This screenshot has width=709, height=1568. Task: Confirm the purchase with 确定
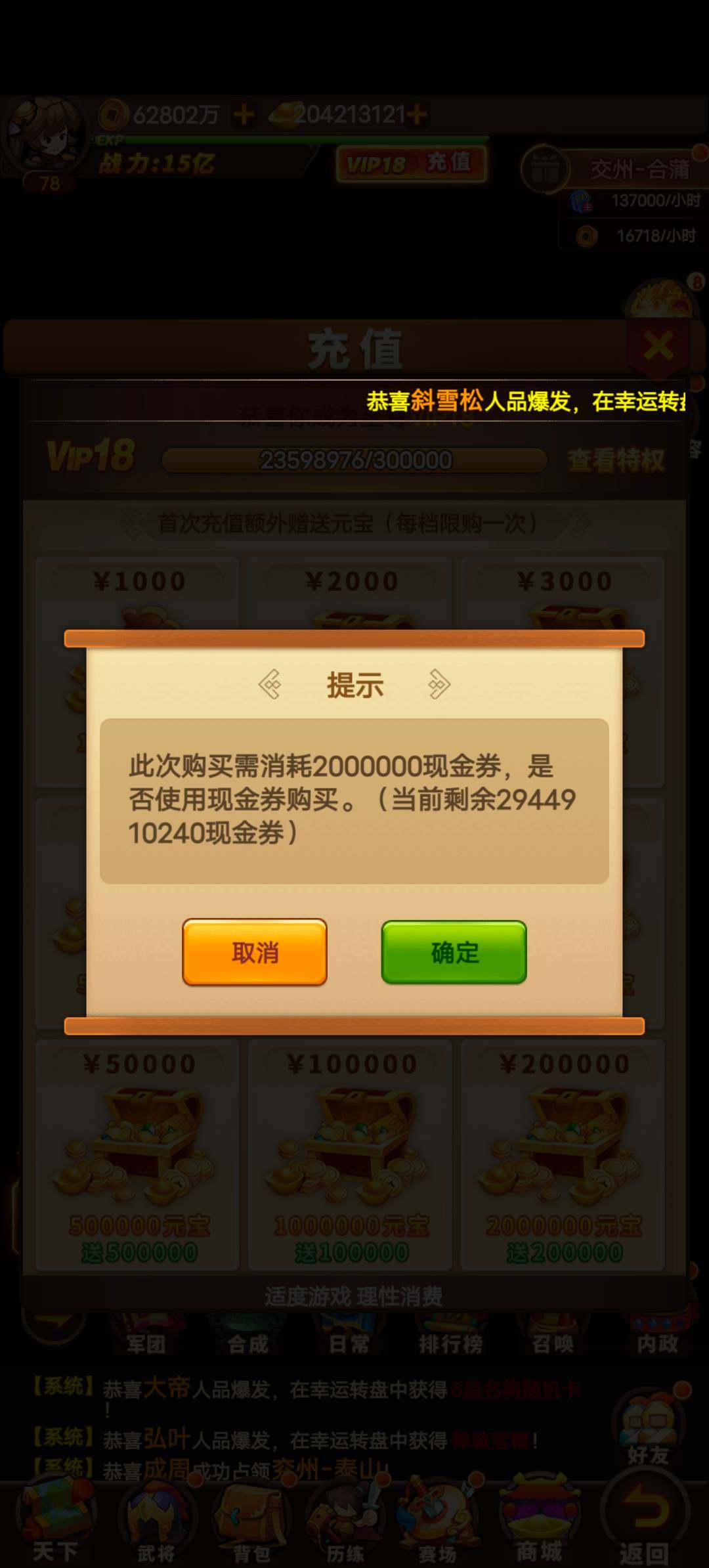[x=454, y=951]
